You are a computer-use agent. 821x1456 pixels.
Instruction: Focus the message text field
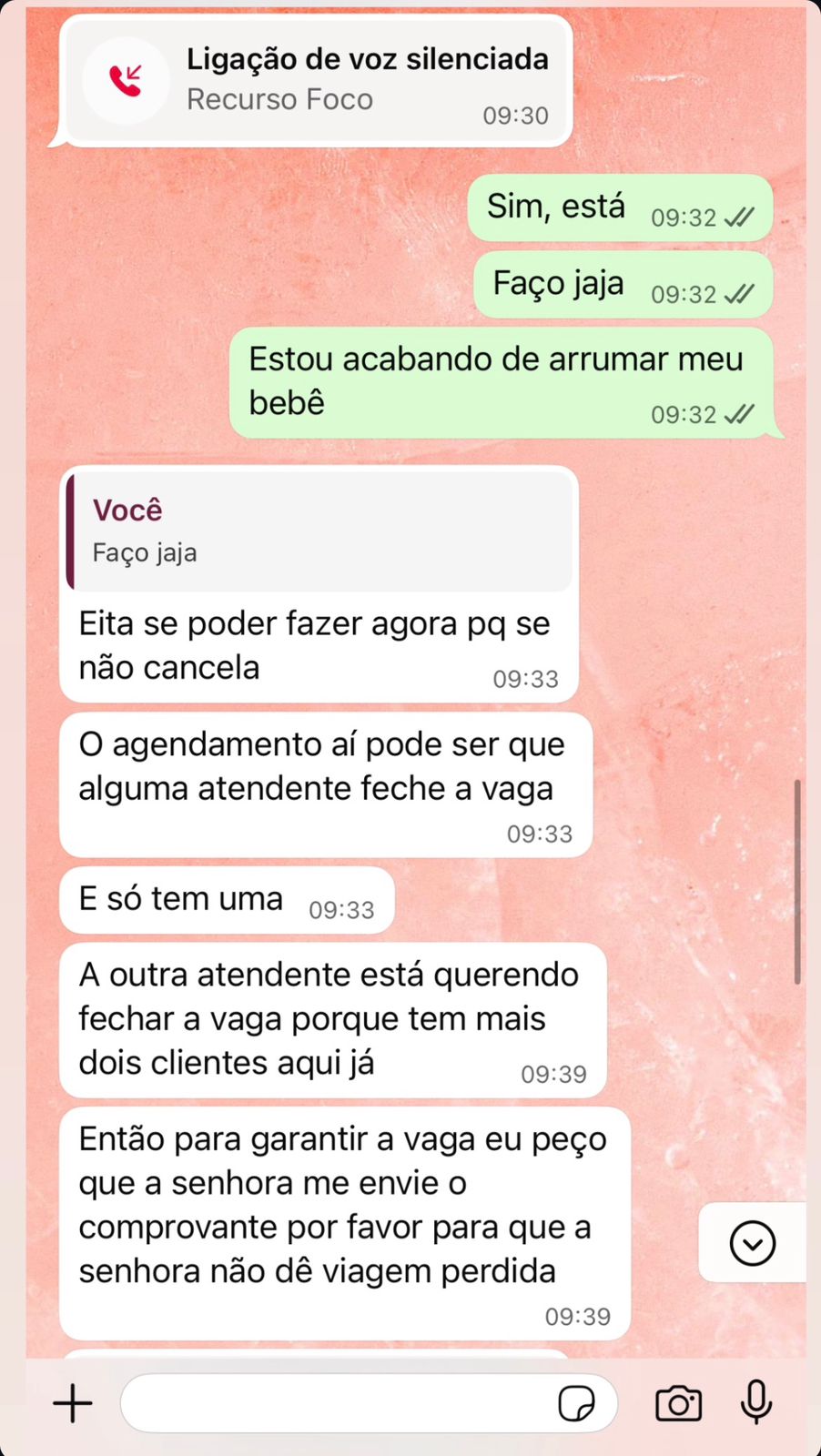[337, 1403]
